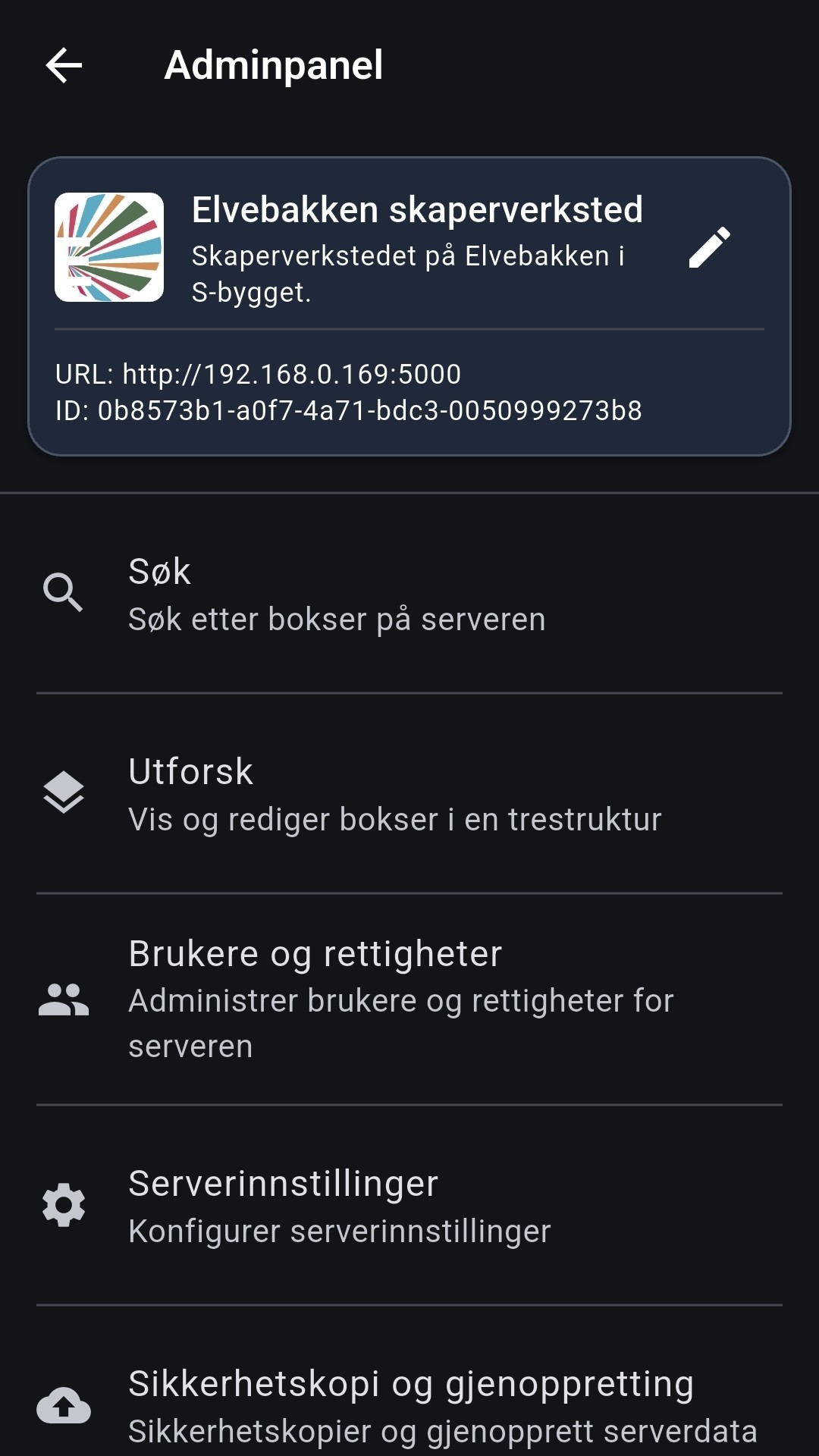Screen dimensions: 819x1456
Task: Edit the server using the pencil icon
Action: tap(710, 246)
